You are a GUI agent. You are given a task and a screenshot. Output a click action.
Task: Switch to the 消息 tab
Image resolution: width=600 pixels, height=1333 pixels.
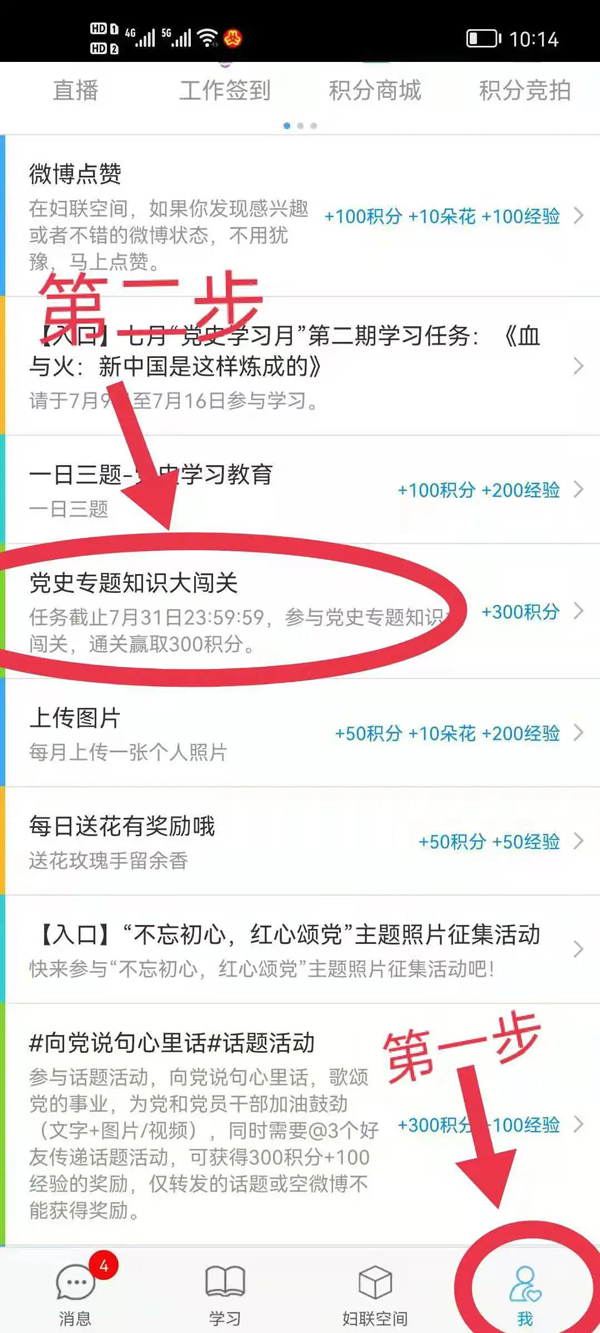click(x=76, y=1293)
